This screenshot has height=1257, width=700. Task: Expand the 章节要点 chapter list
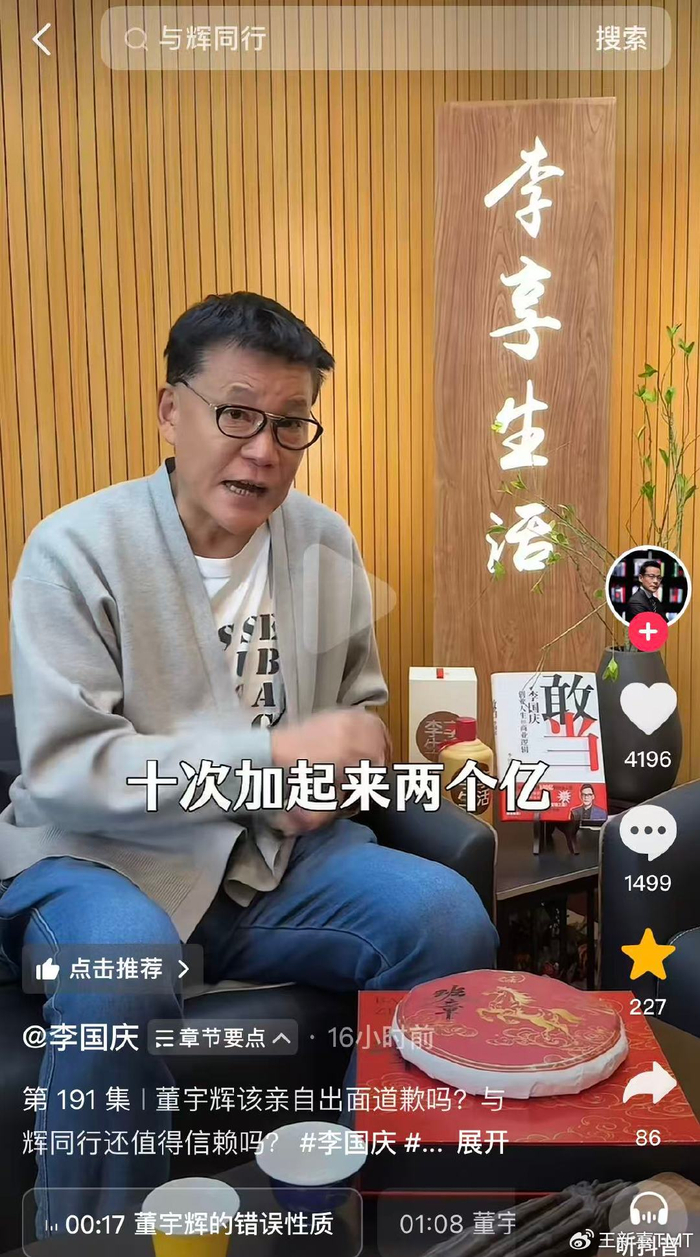click(223, 1037)
